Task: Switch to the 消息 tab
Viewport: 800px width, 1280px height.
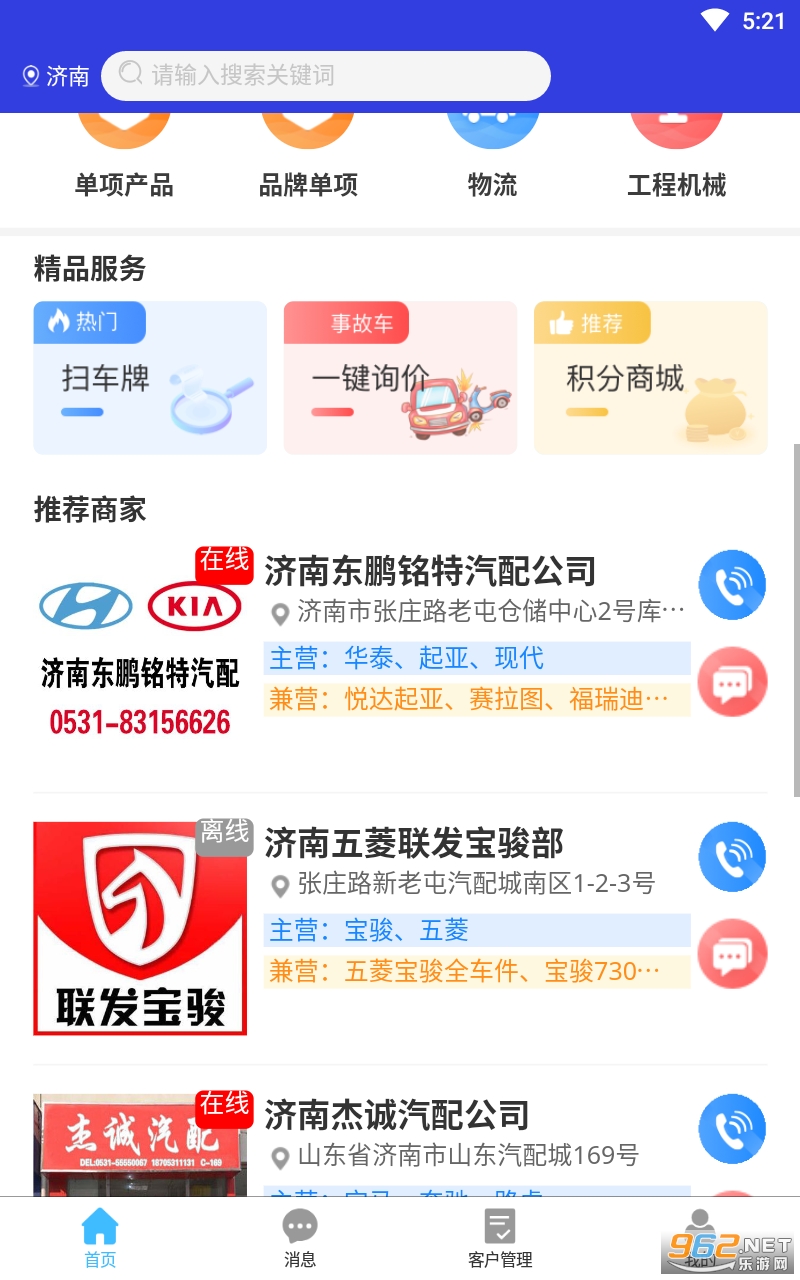Action: point(300,1238)
